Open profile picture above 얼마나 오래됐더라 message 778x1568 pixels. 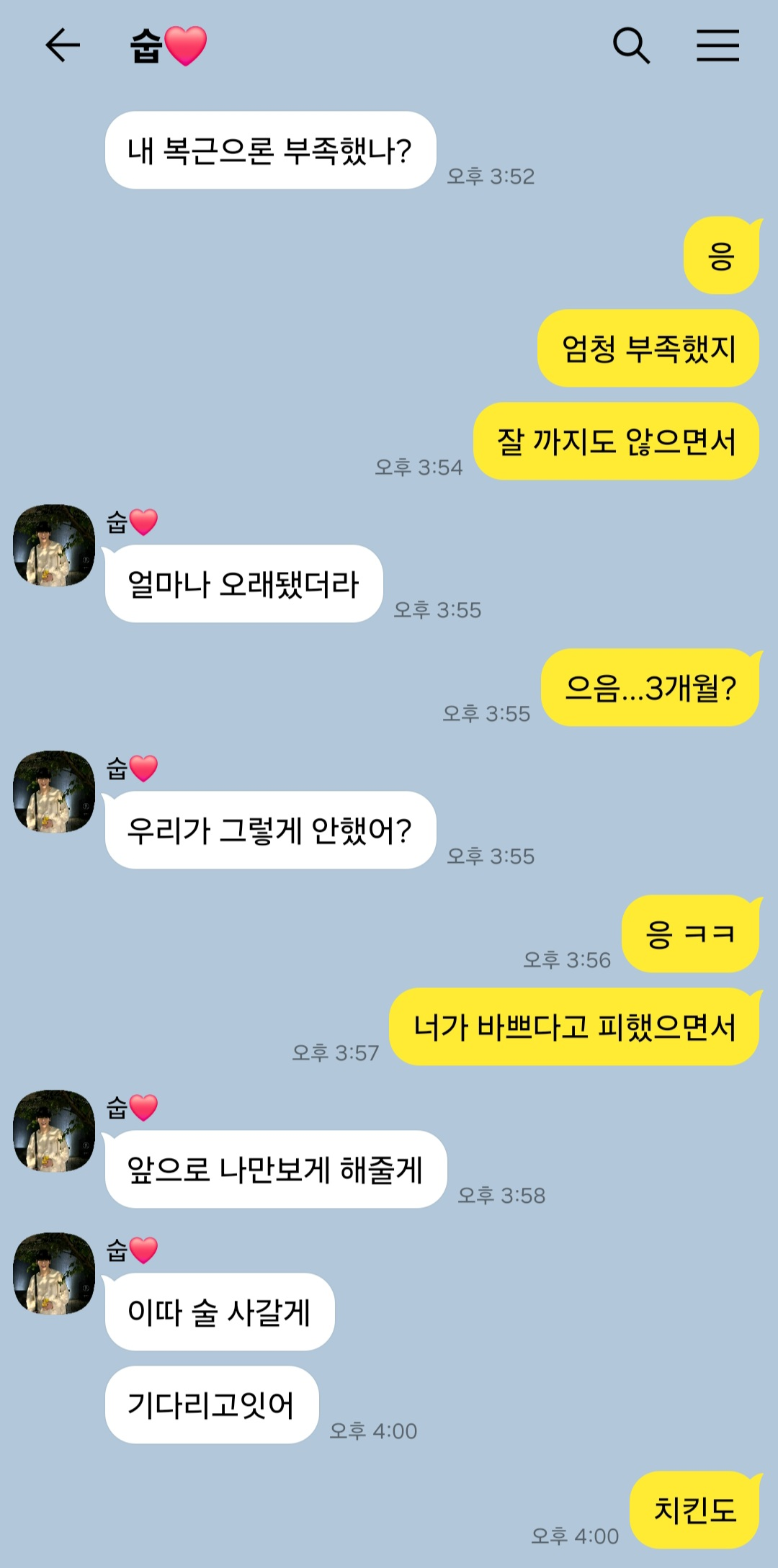[54, 545]
